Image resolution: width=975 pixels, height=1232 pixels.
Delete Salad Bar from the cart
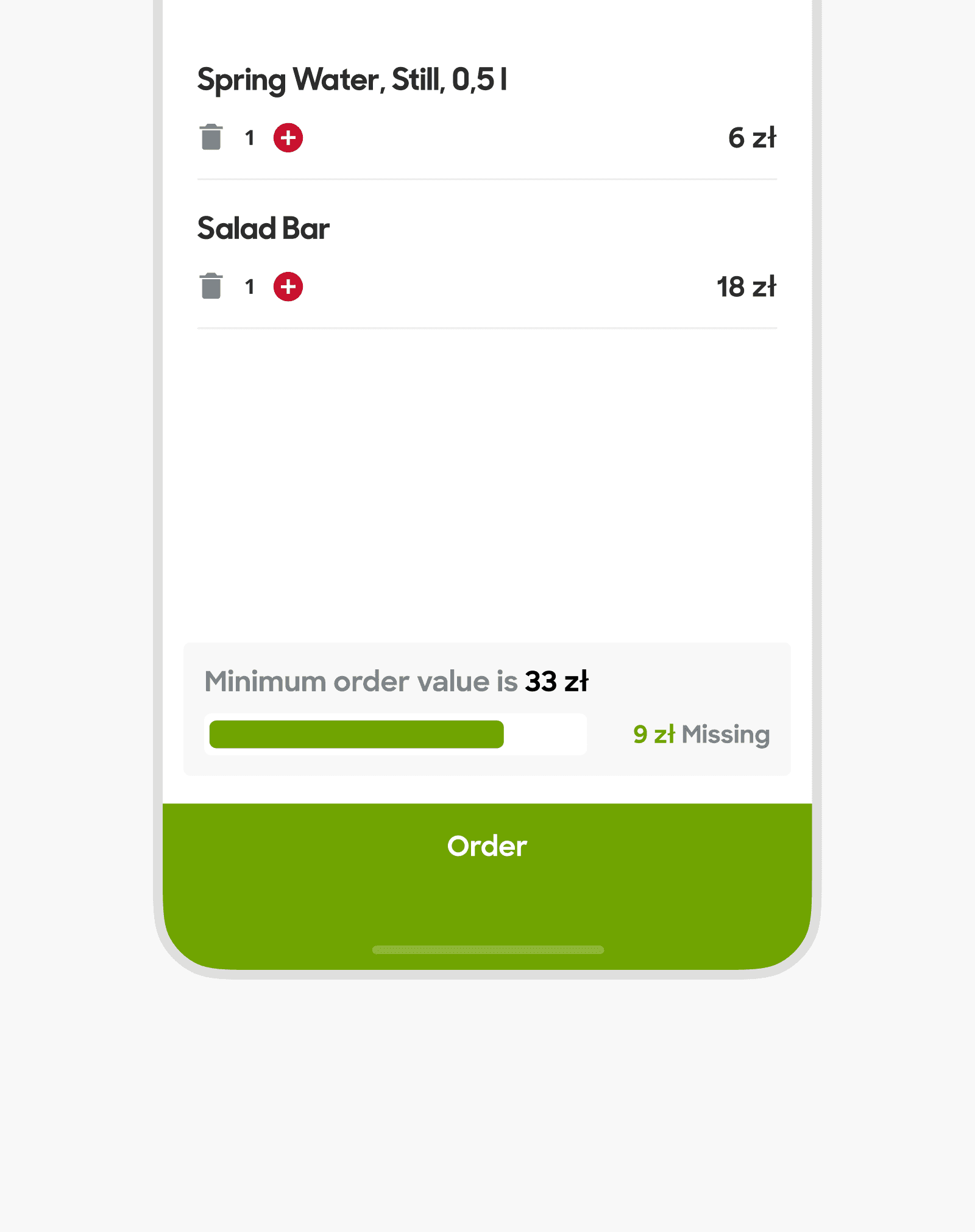211,286
